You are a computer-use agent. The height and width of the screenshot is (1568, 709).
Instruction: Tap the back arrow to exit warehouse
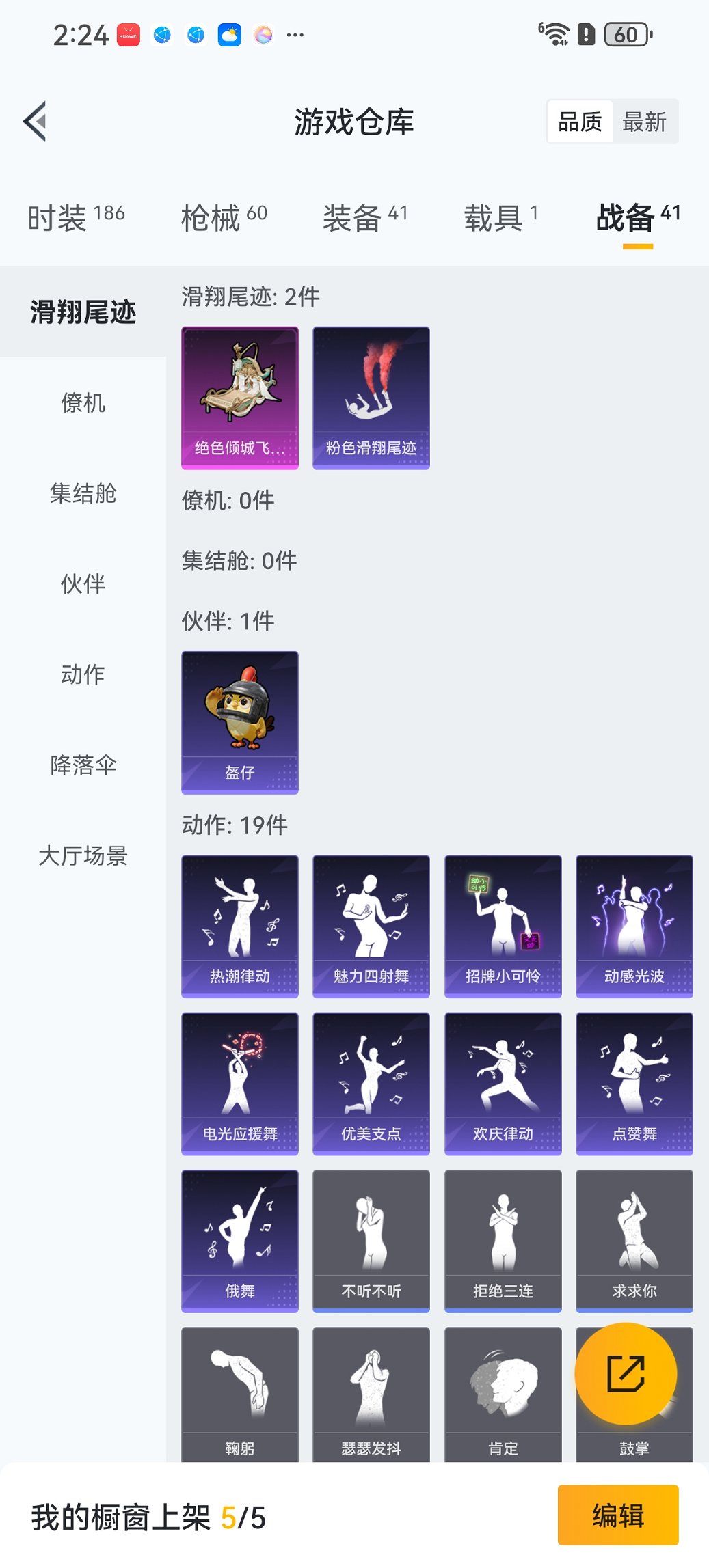pos(36,120)
